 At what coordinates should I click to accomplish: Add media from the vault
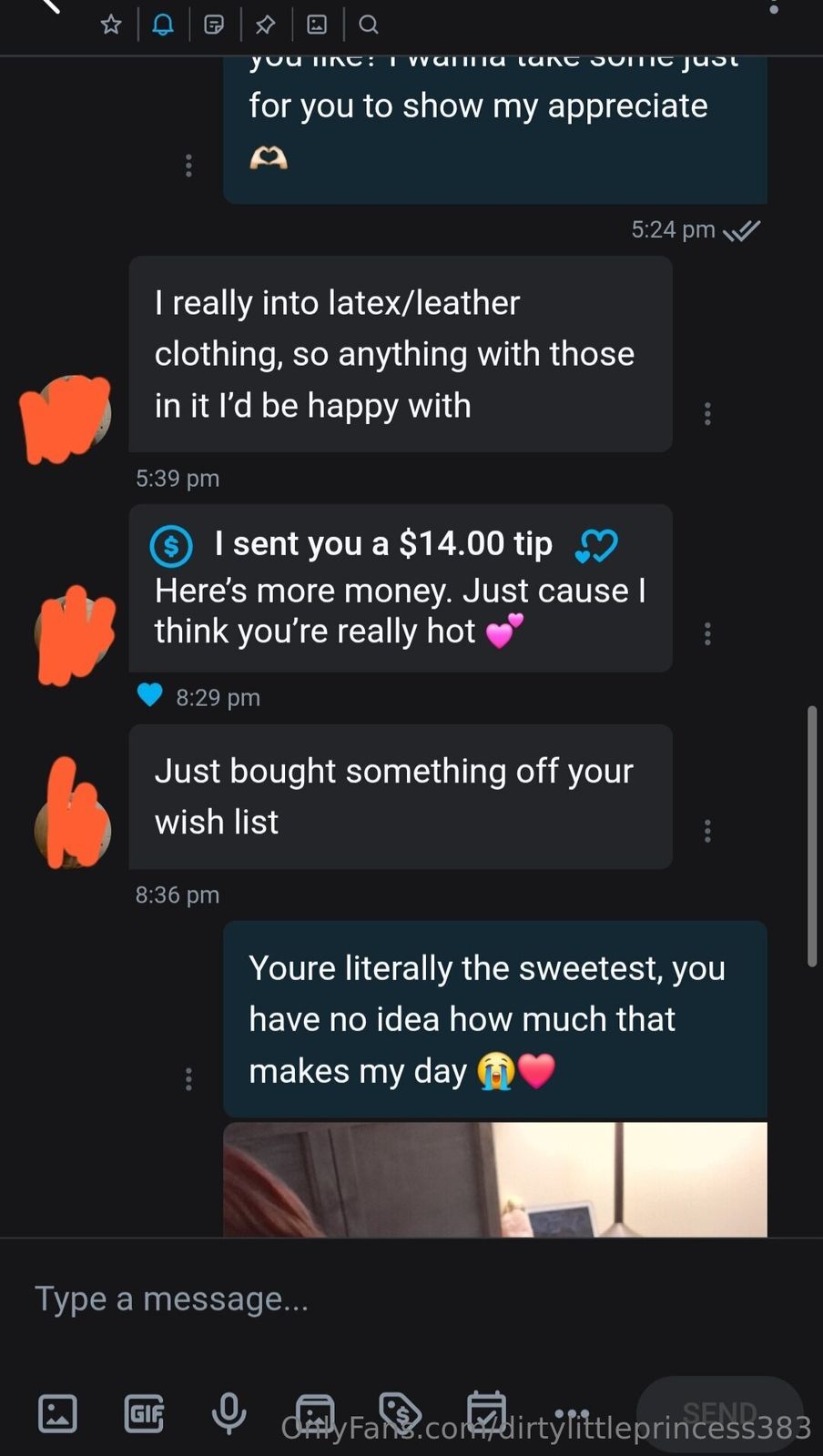point(315,1413)
